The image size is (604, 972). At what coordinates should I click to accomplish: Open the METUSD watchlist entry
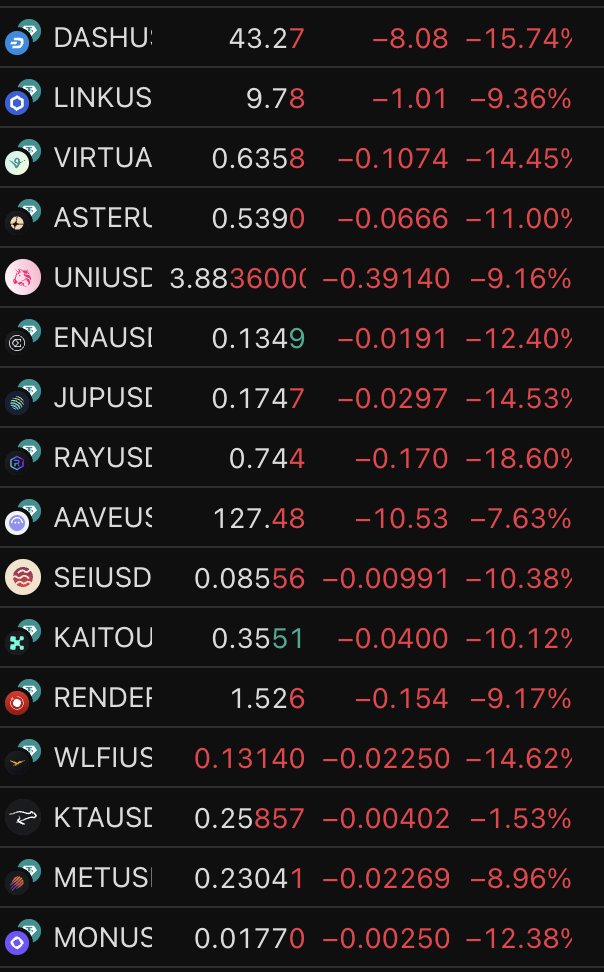102,879
